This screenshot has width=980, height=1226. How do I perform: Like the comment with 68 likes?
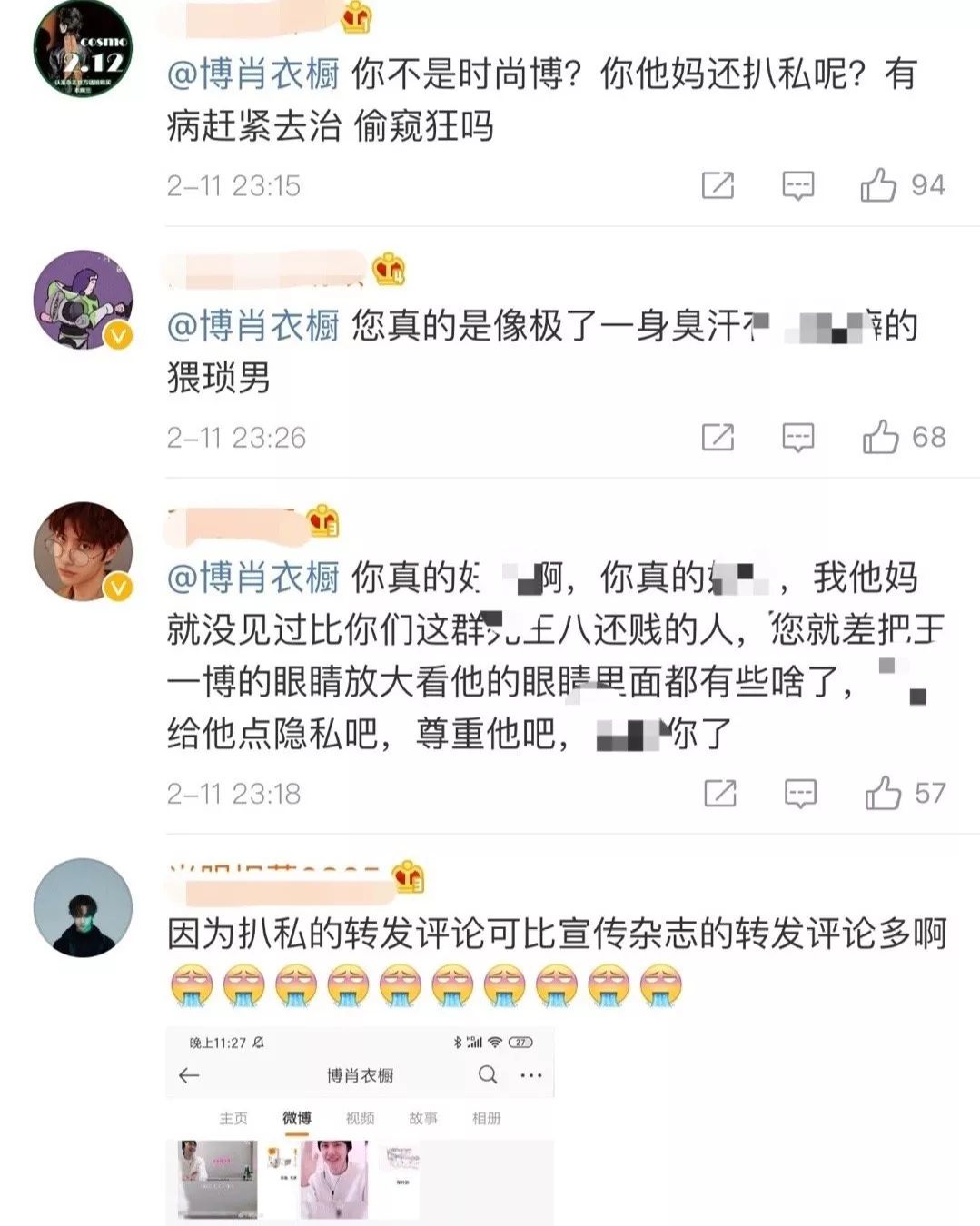[880, 438]
